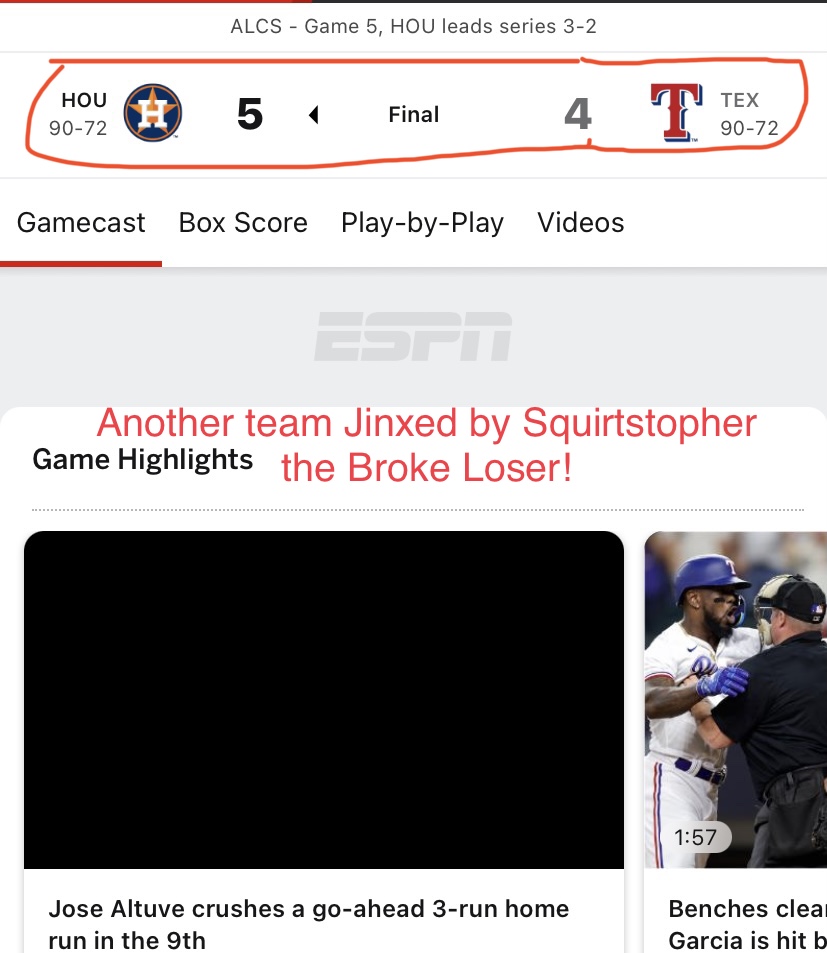Switch to the Play-by-Play tab
Screen dimensions: 827x953
tap(422, 222)
